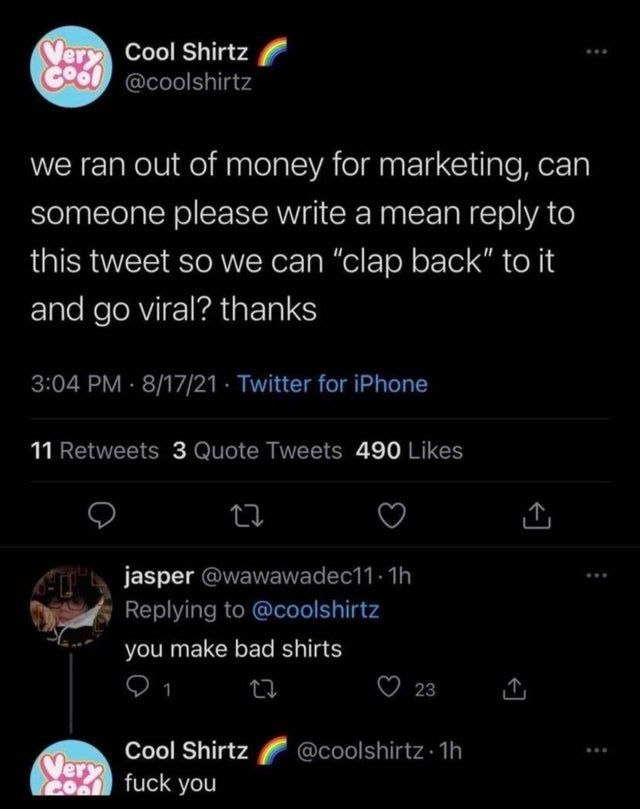This screenshot has height=809, width=640.
Task: Open overflow menu on jasper's reply
Action: click(x=598, y=577)
